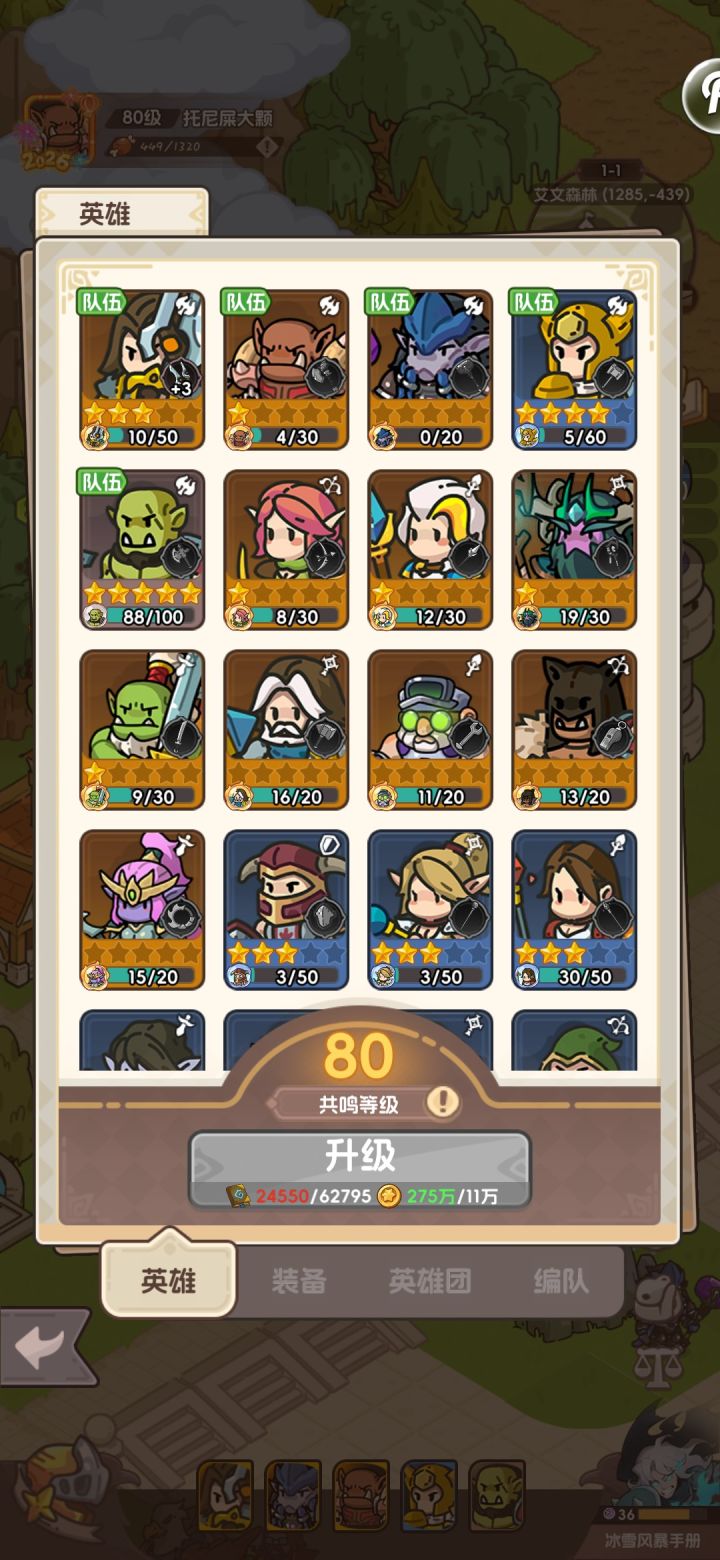Select the 编队 tab
This screenshot has height=1560, width=720.
click(x=558, y=1278)
